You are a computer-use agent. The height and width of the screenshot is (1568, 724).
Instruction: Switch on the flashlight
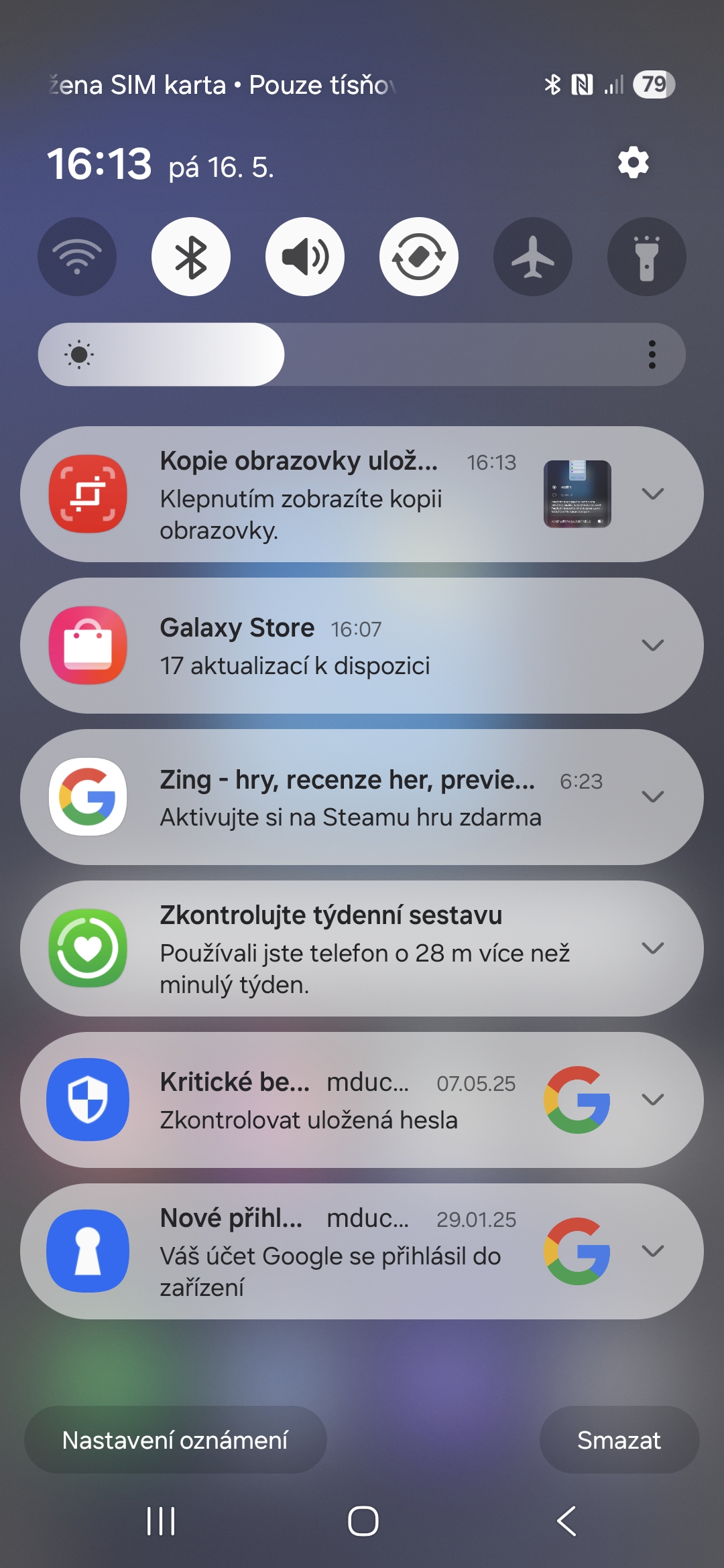point(647,257)
